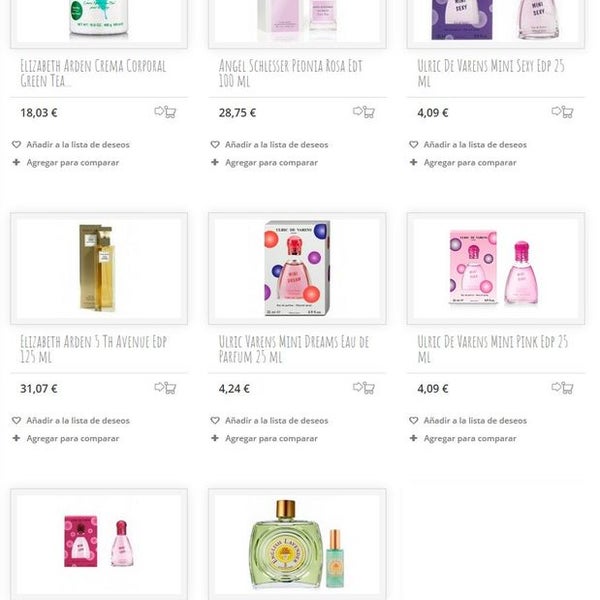Open the Ulric De Varens Mini Sexy title
Screen dimensions: 600x600
click(x=490, y=73)
